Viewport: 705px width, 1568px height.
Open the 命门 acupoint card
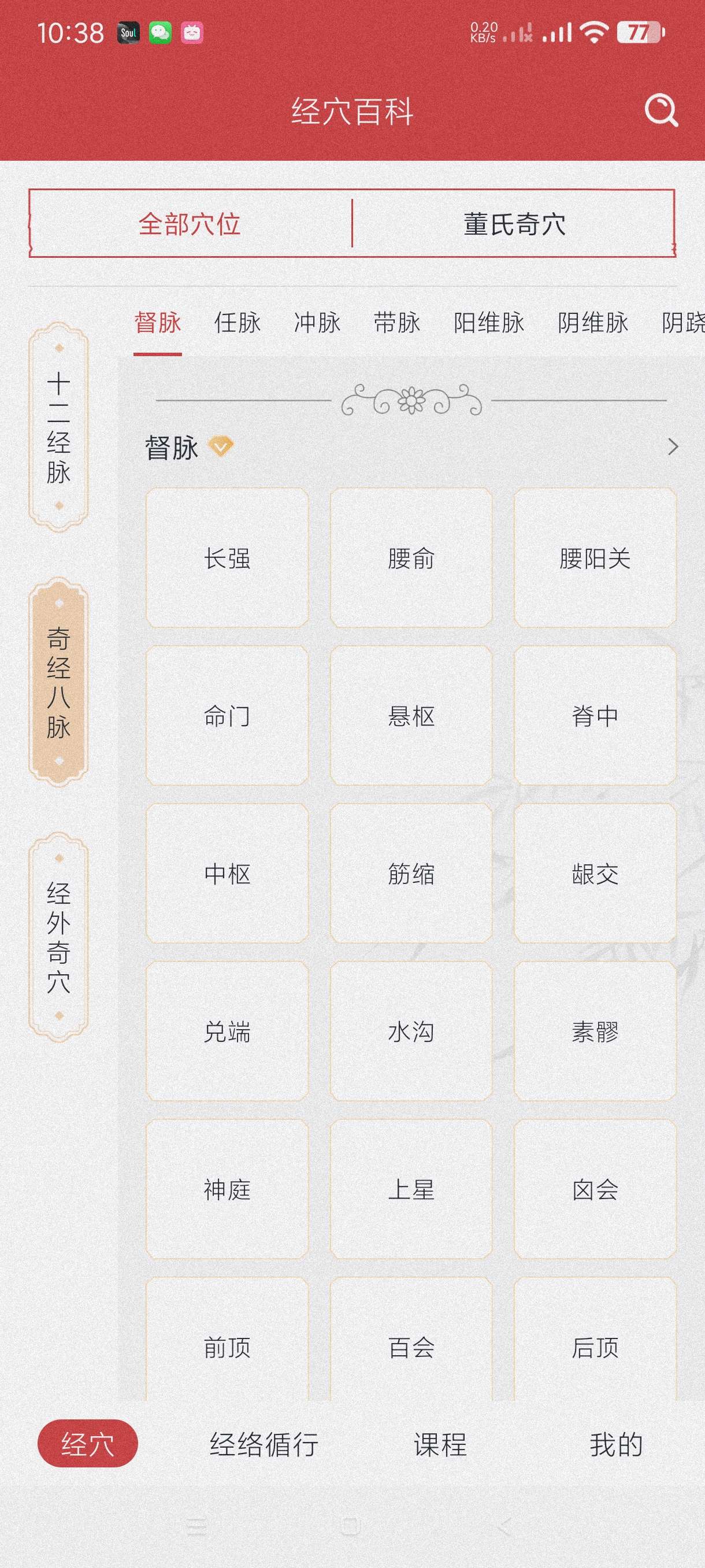tap(227, 715)
